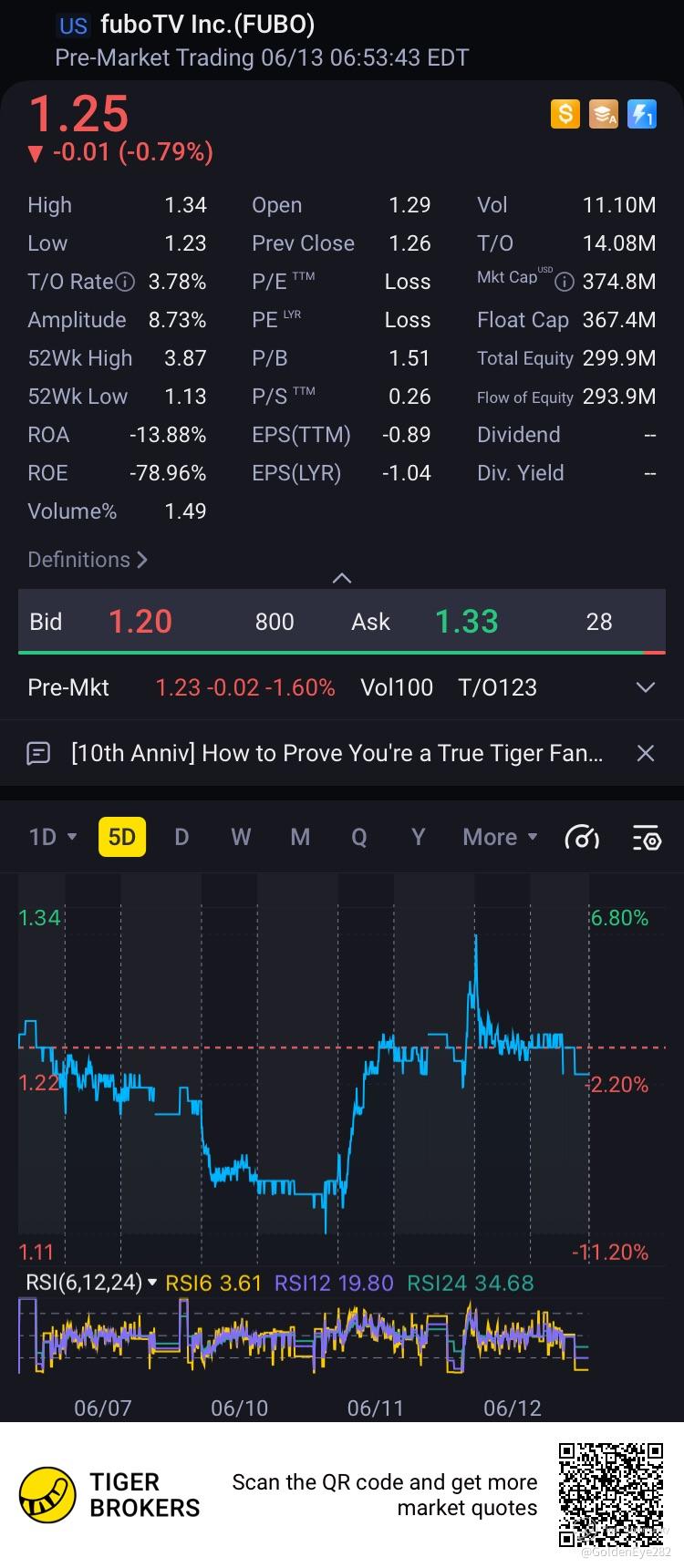Image resolution: width=684 pixels, height=1568 pixels.
Task: Switch to the yearly Y chart
Action: [x=418, y=837]
